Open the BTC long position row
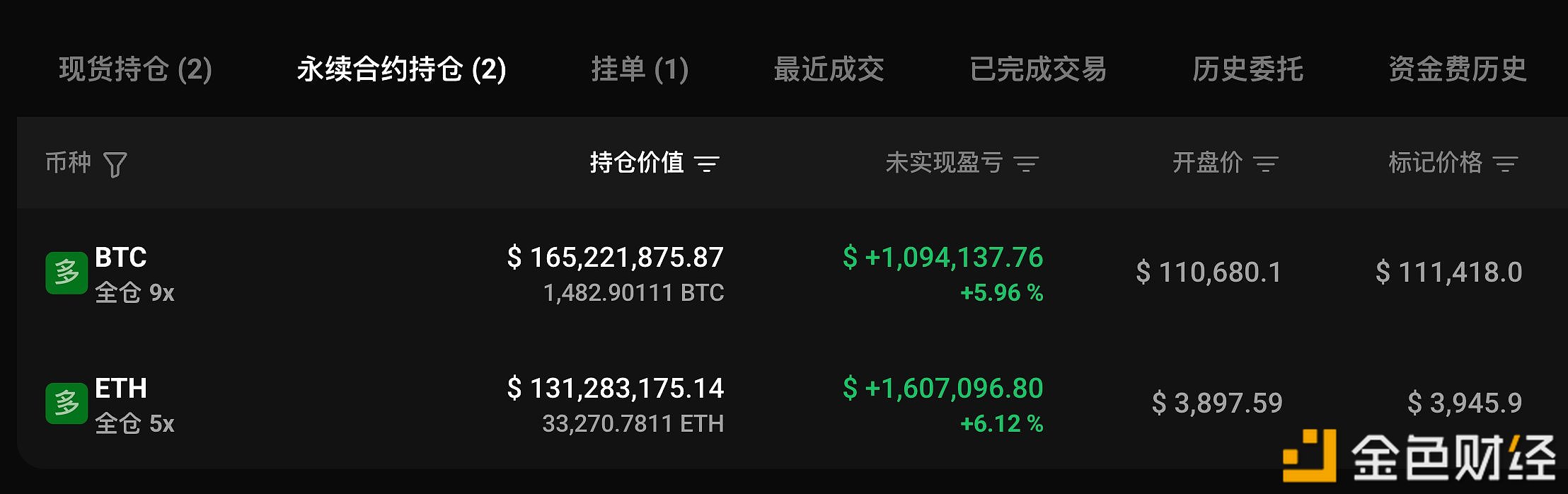 point(121,272)
